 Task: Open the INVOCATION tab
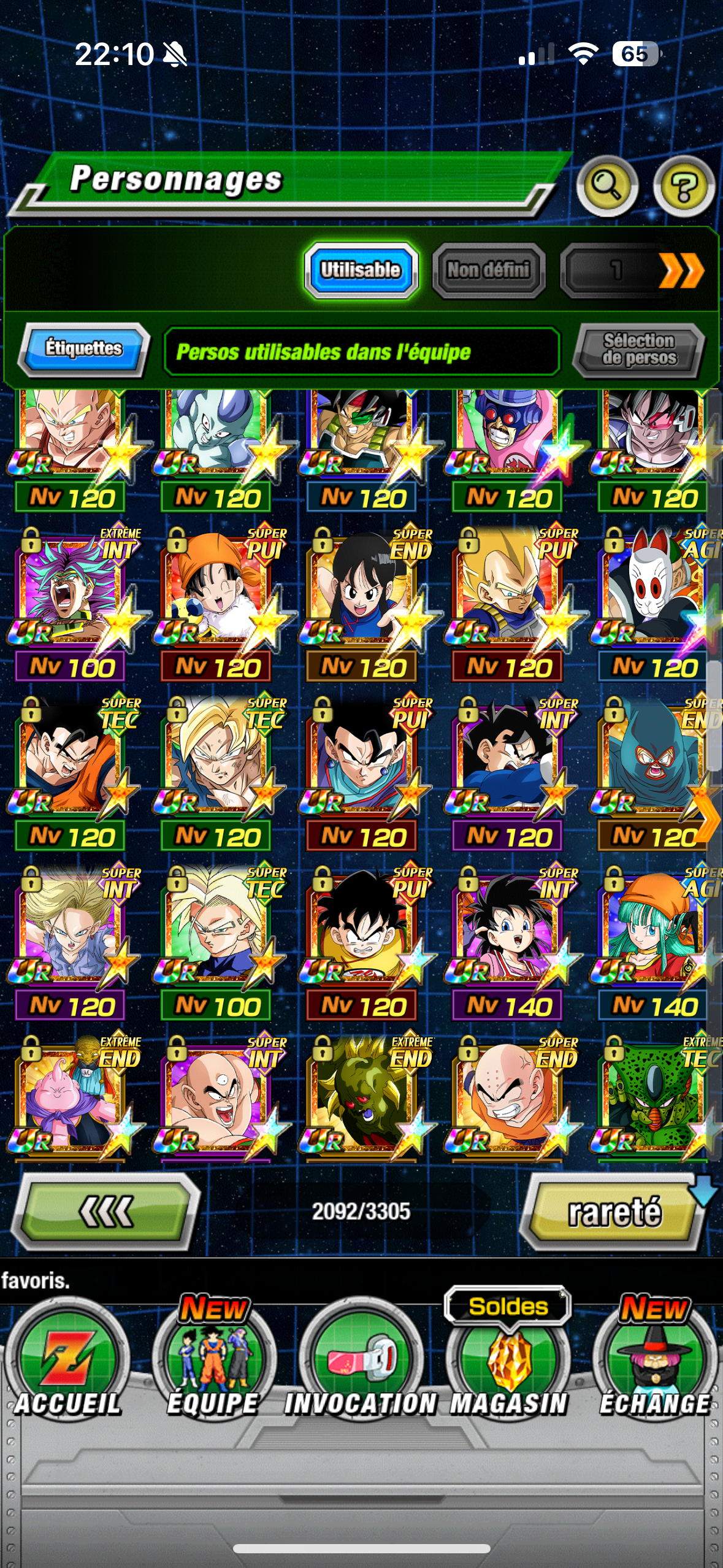[x=361, y=1368]
